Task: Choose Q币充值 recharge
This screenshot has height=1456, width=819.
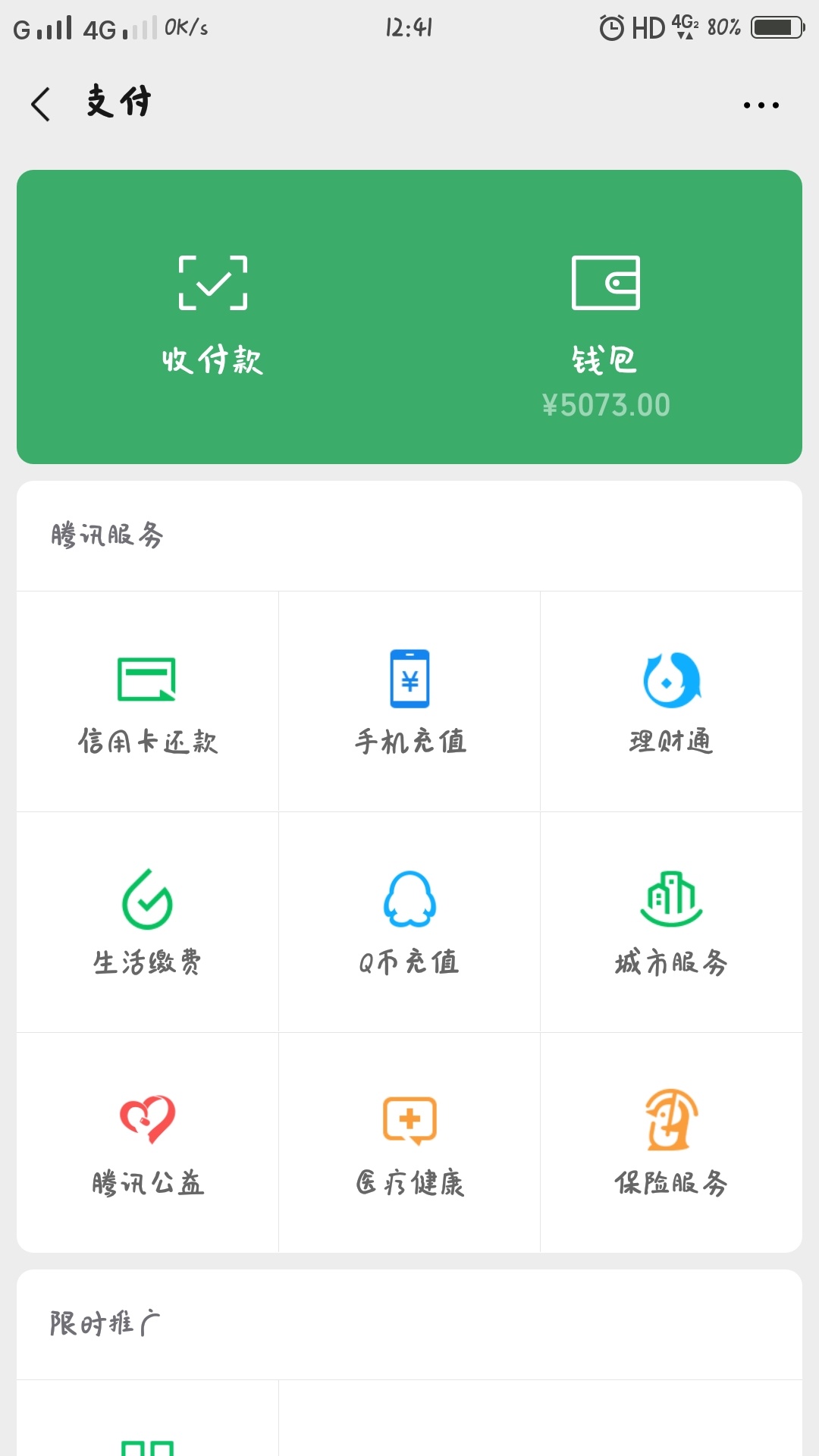Action: 409,922
